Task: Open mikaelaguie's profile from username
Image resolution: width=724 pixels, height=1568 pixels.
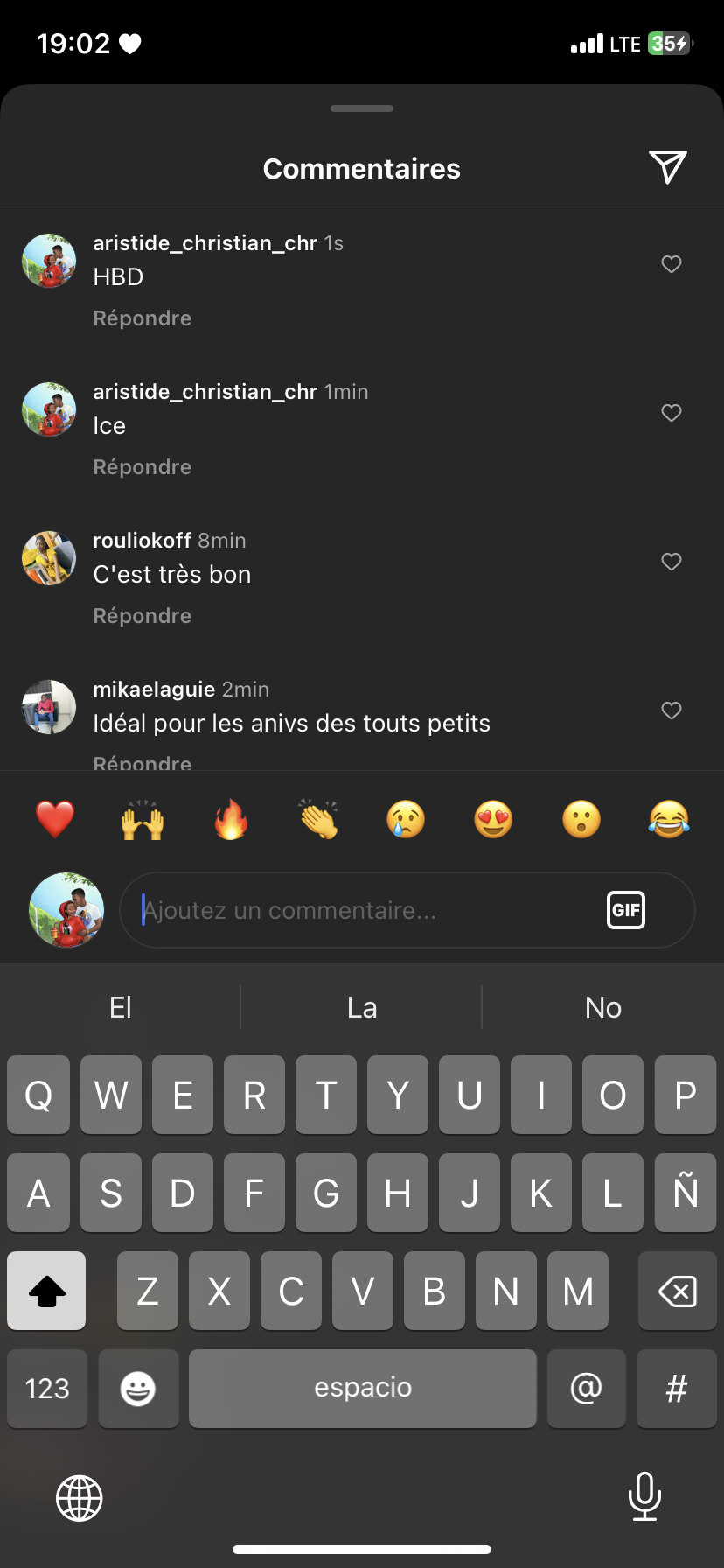Action: (x=154, y=689)
